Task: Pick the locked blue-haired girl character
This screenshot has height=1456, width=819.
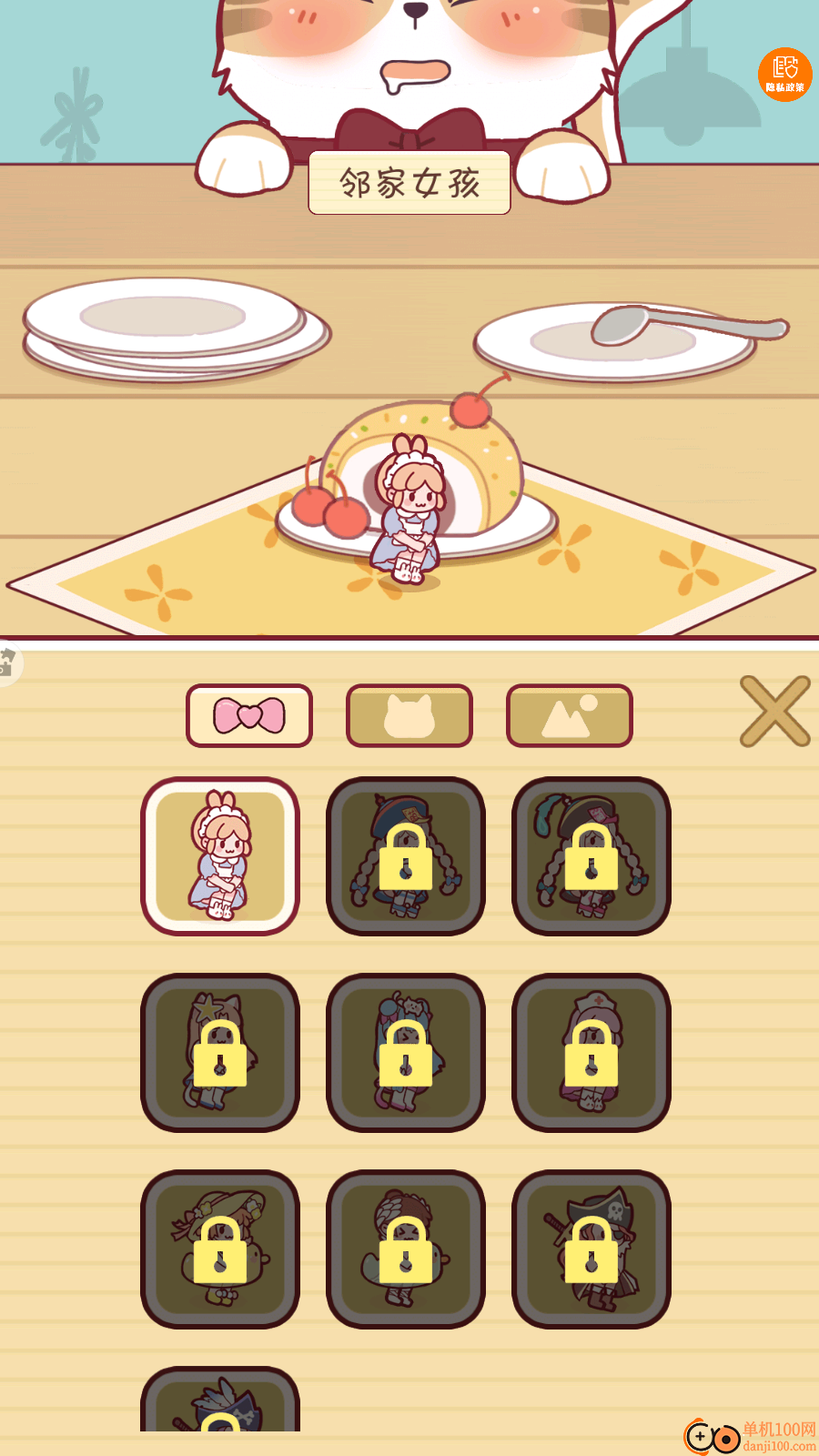Action: tap(406, 1053)
